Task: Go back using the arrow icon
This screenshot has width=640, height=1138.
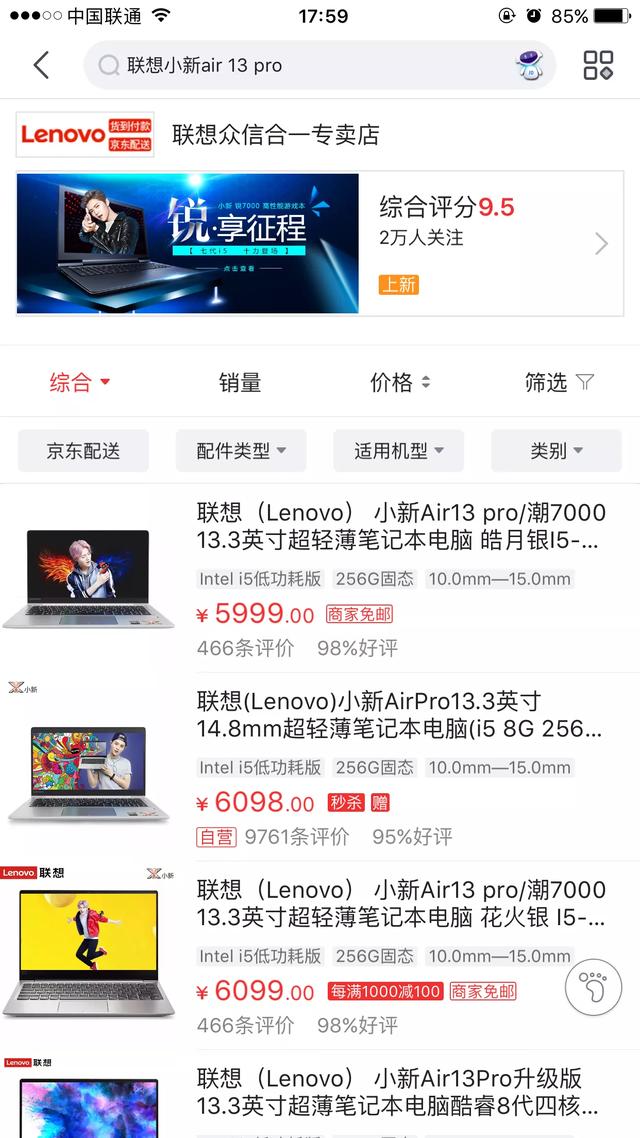Action: pos(41,66)
